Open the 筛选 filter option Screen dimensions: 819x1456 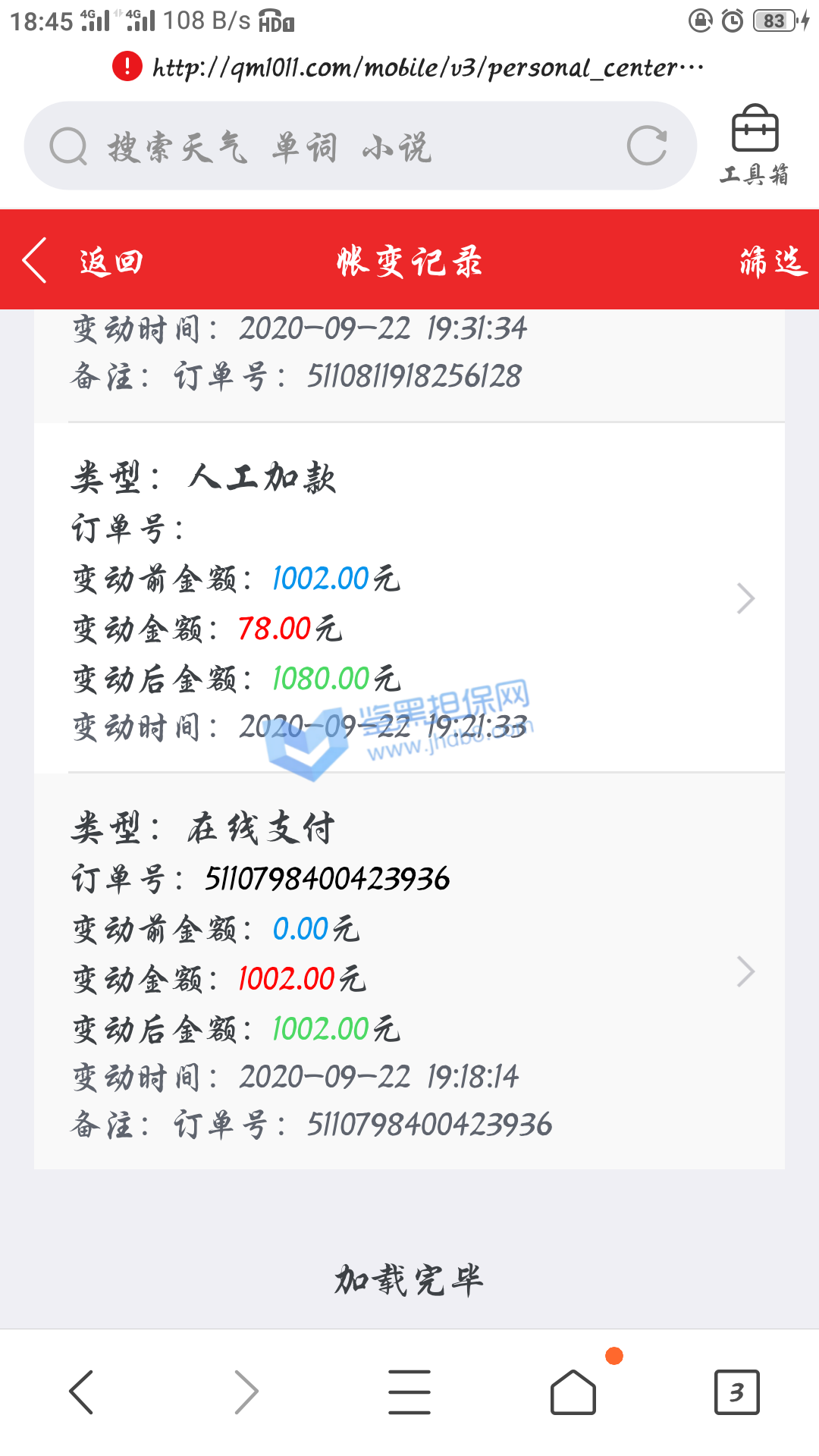[773, 261]
